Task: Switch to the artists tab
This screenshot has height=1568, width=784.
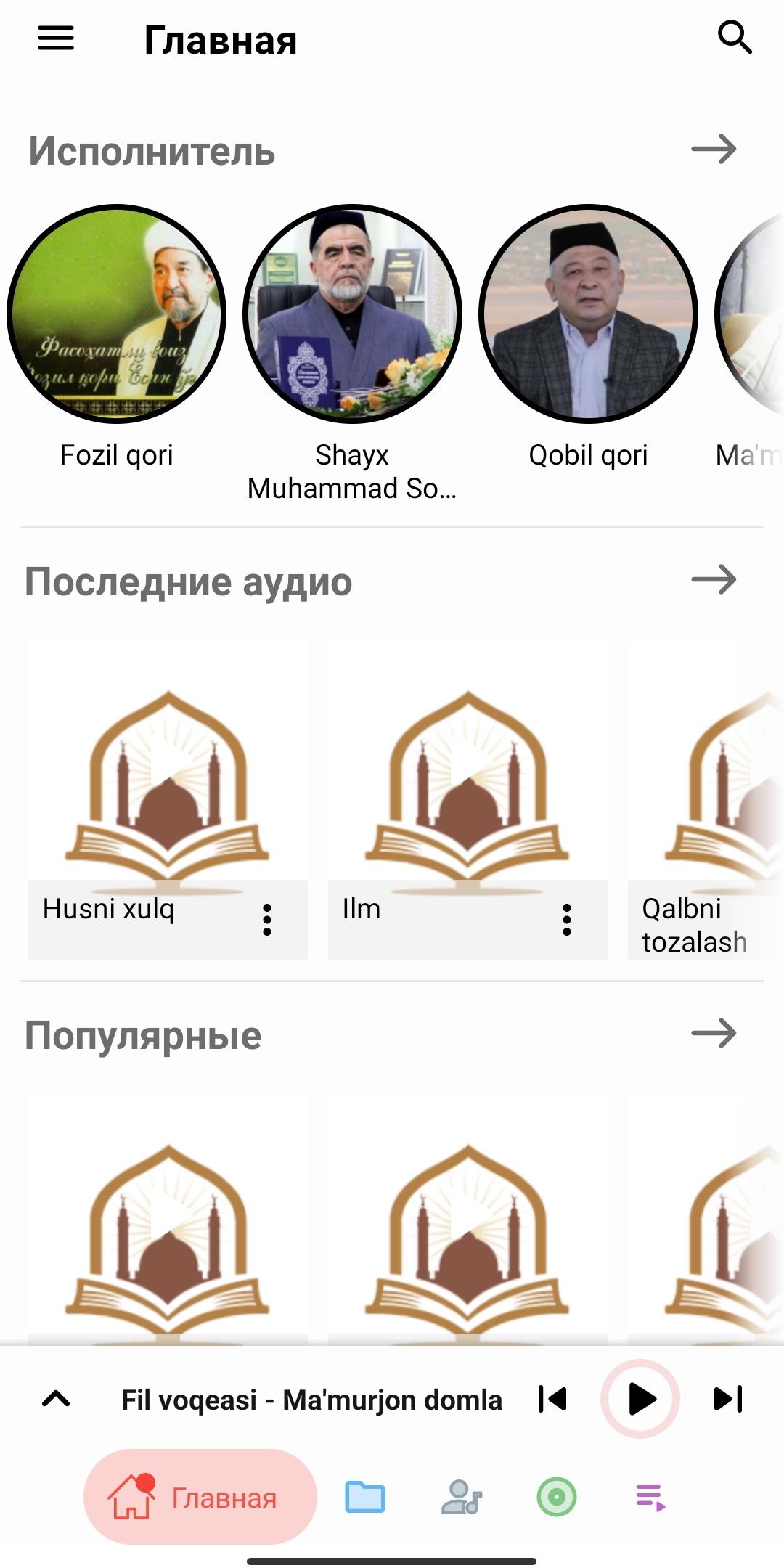Action: 462,1497
